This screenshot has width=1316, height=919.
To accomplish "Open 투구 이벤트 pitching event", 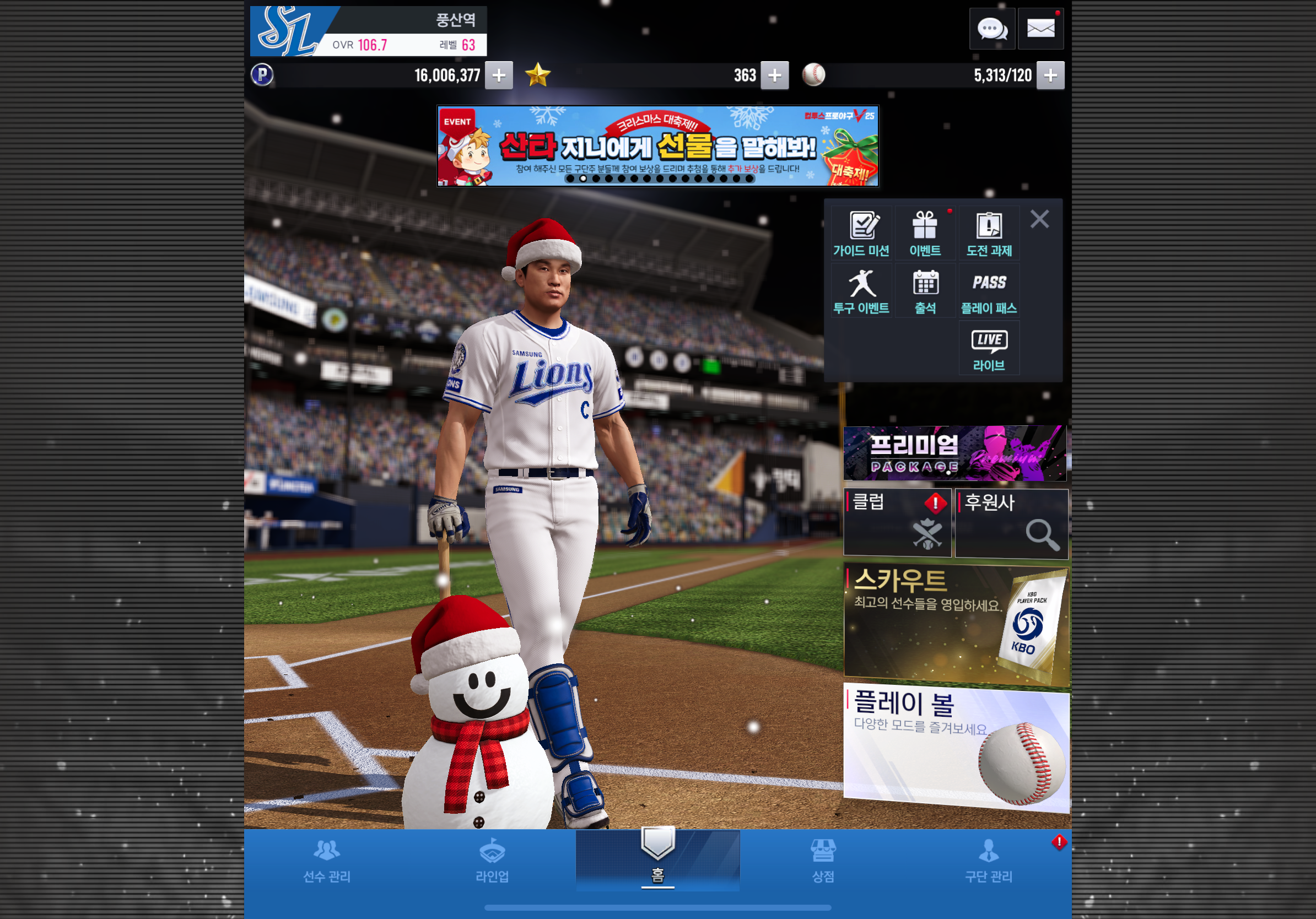I will (861, 291).
